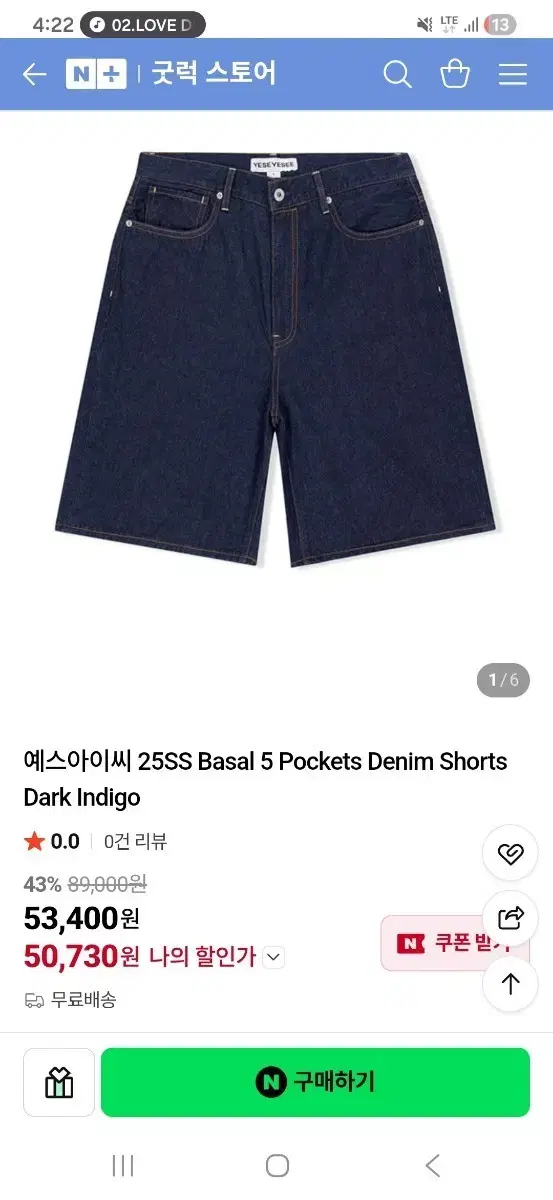Open the hamburger menu

(x=513, y=74)
